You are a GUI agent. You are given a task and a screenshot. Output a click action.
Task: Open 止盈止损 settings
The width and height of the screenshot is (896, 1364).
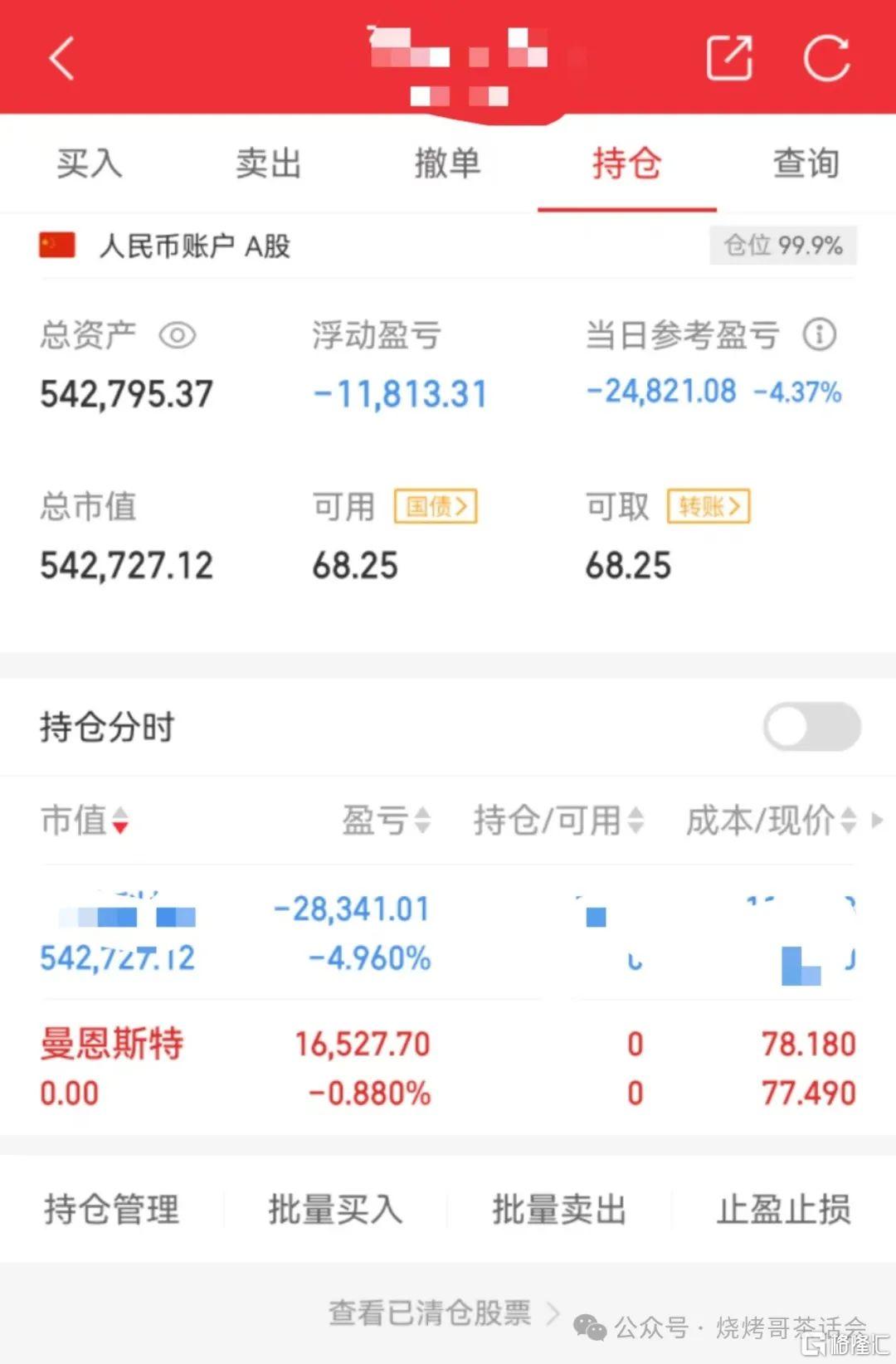(x=784, y=1210)
